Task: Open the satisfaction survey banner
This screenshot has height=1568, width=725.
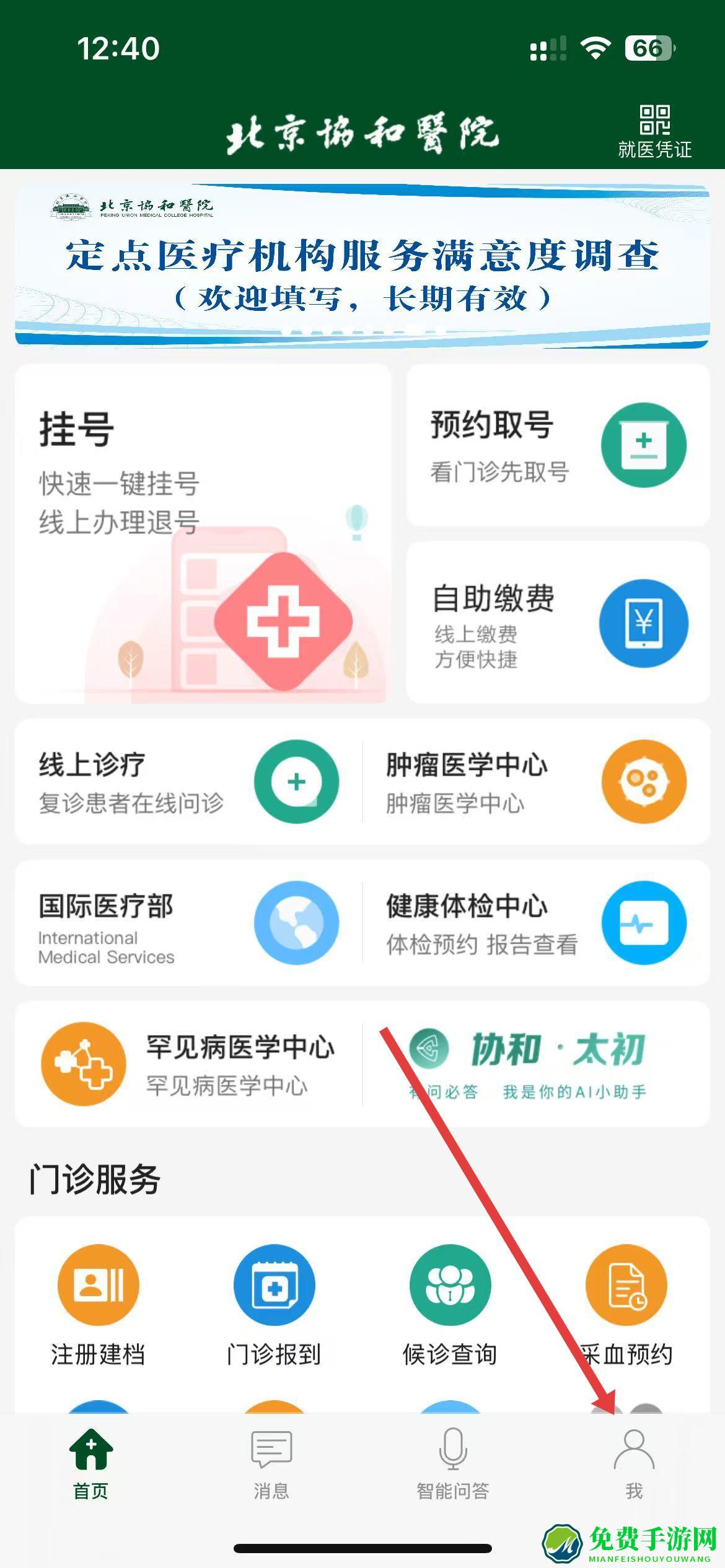Action: click(x=362, y=266)
